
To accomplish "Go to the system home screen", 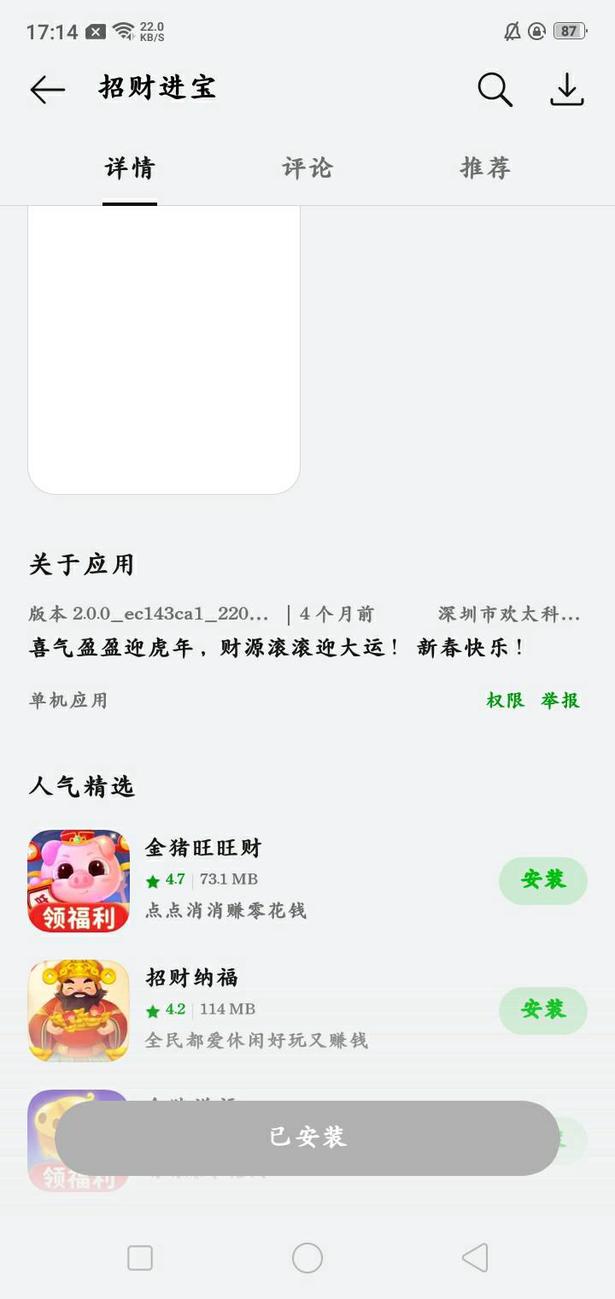I will (307, 1257).
